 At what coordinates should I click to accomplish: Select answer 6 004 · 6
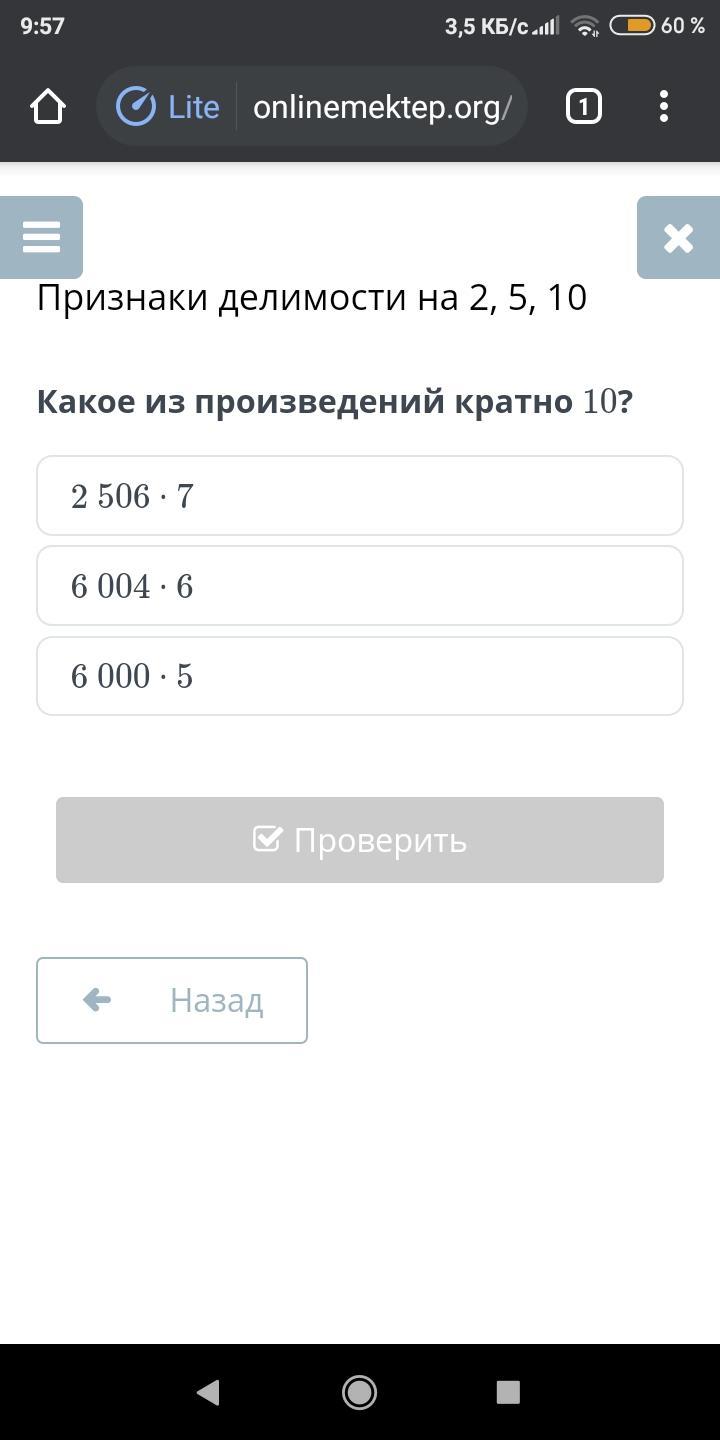(359, 586)
